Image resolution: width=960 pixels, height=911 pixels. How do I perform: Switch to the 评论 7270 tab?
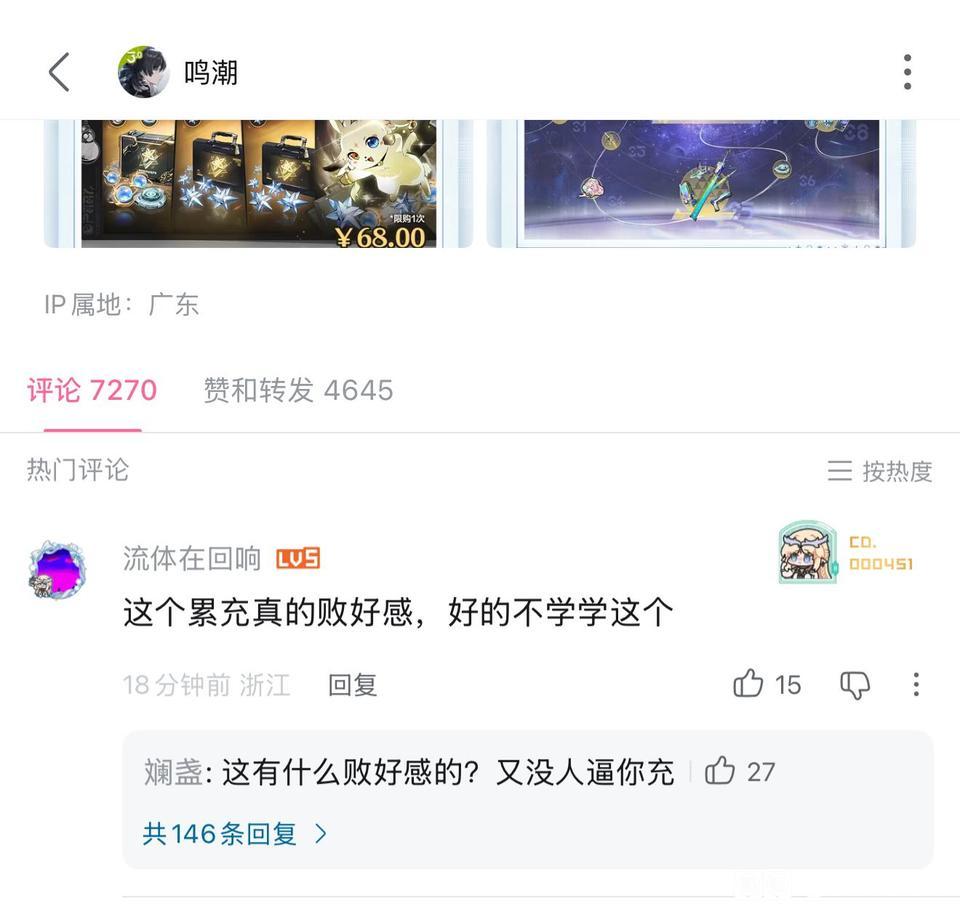92,390
